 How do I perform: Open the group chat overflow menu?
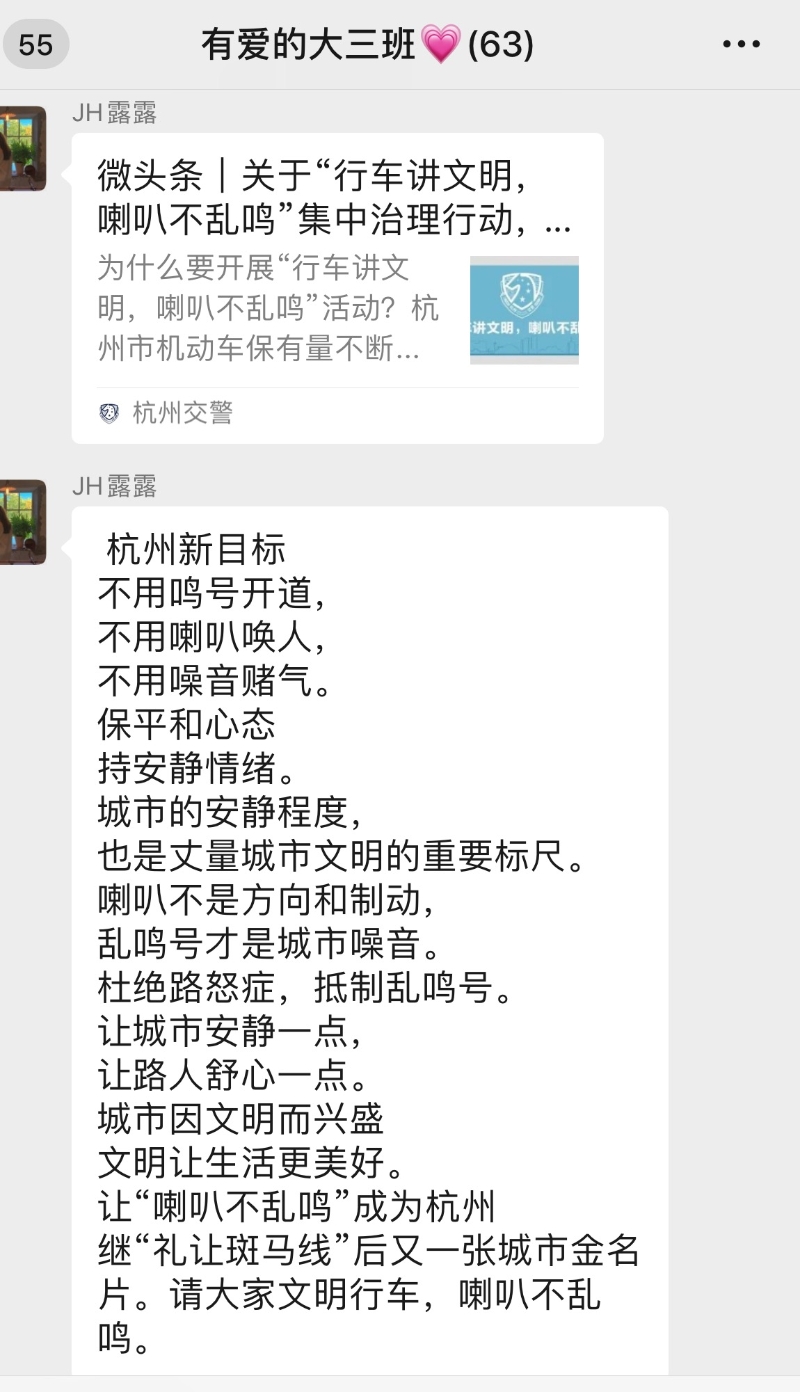coord(741,45)
